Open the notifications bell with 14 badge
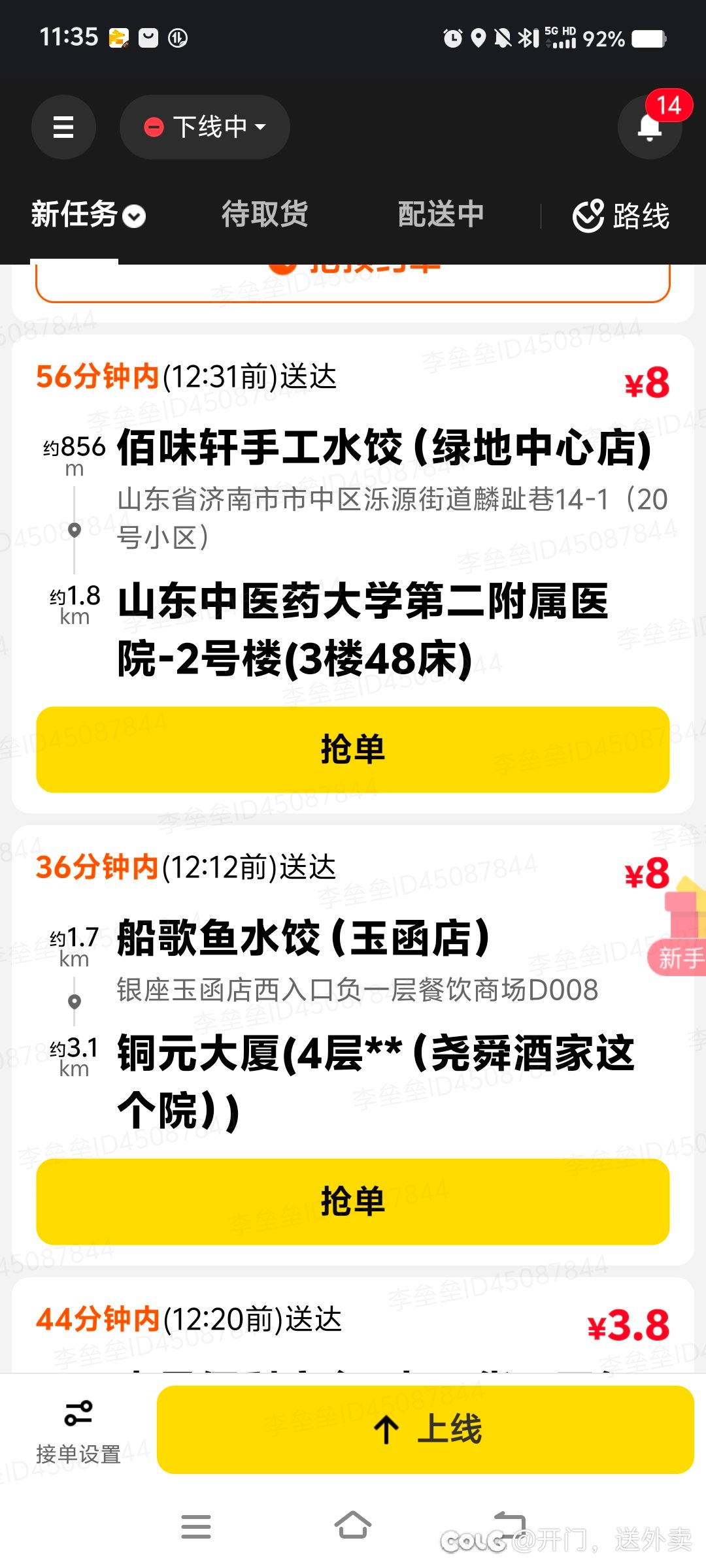Screen dimensions: 706x1568 (650, 127)
